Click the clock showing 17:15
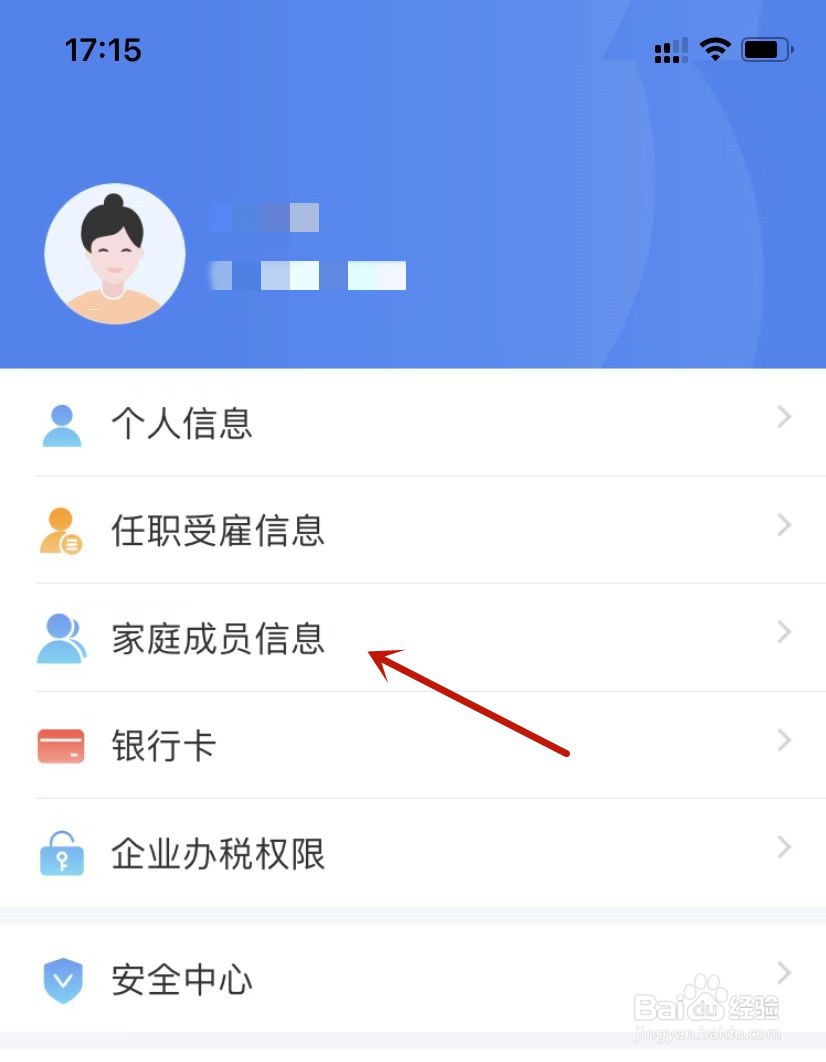The image size is (826, 1062). [103, 48]
